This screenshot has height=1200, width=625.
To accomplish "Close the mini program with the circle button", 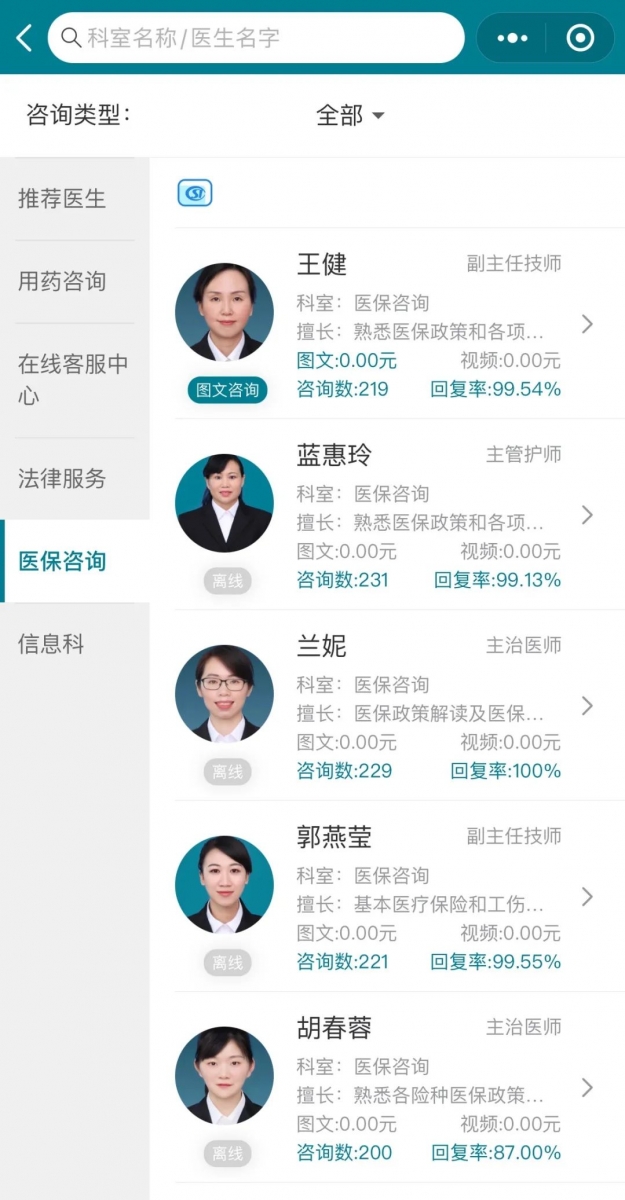I will click(580, 38).
